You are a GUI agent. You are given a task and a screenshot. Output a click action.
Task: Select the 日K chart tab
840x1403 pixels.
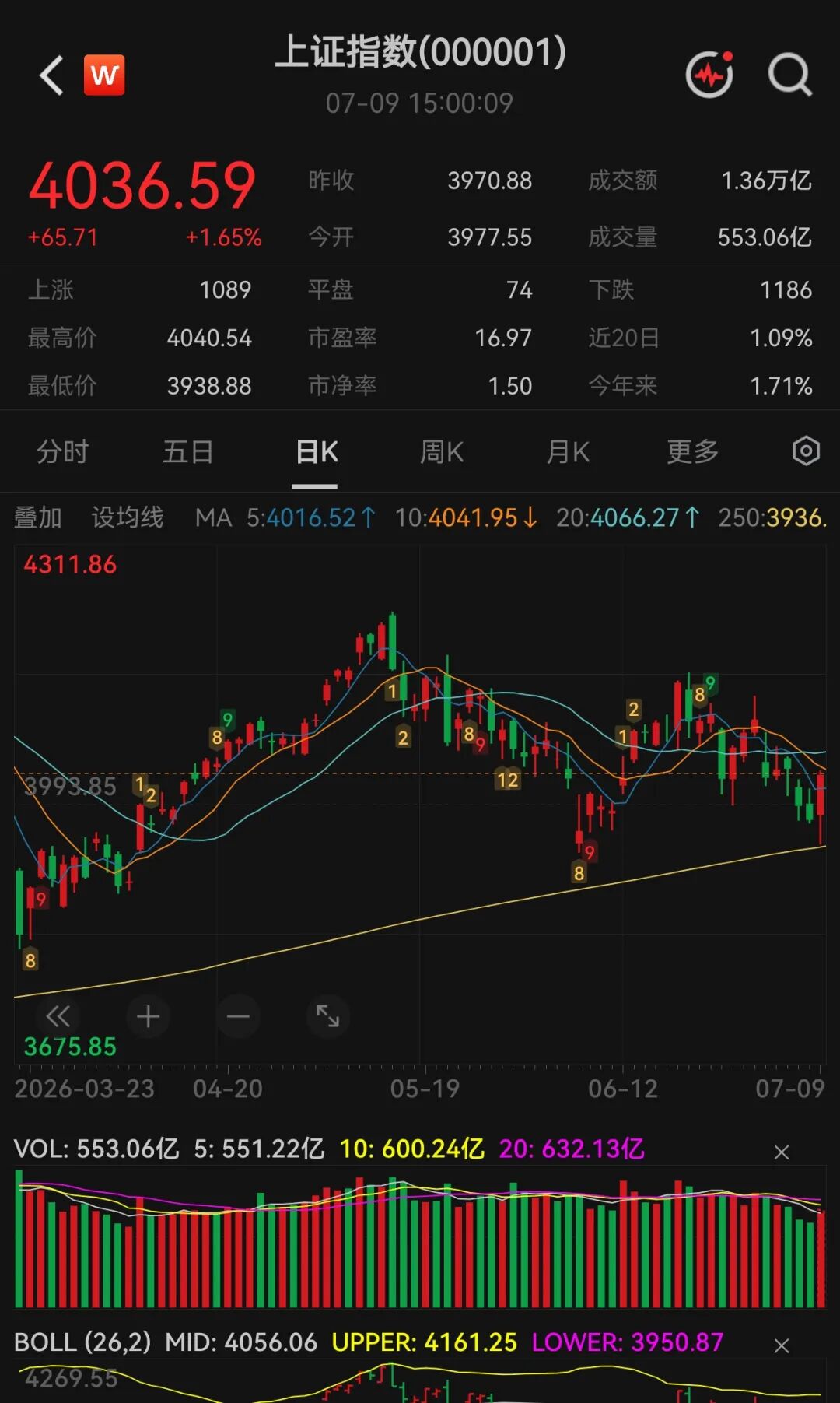pos(316,451)
